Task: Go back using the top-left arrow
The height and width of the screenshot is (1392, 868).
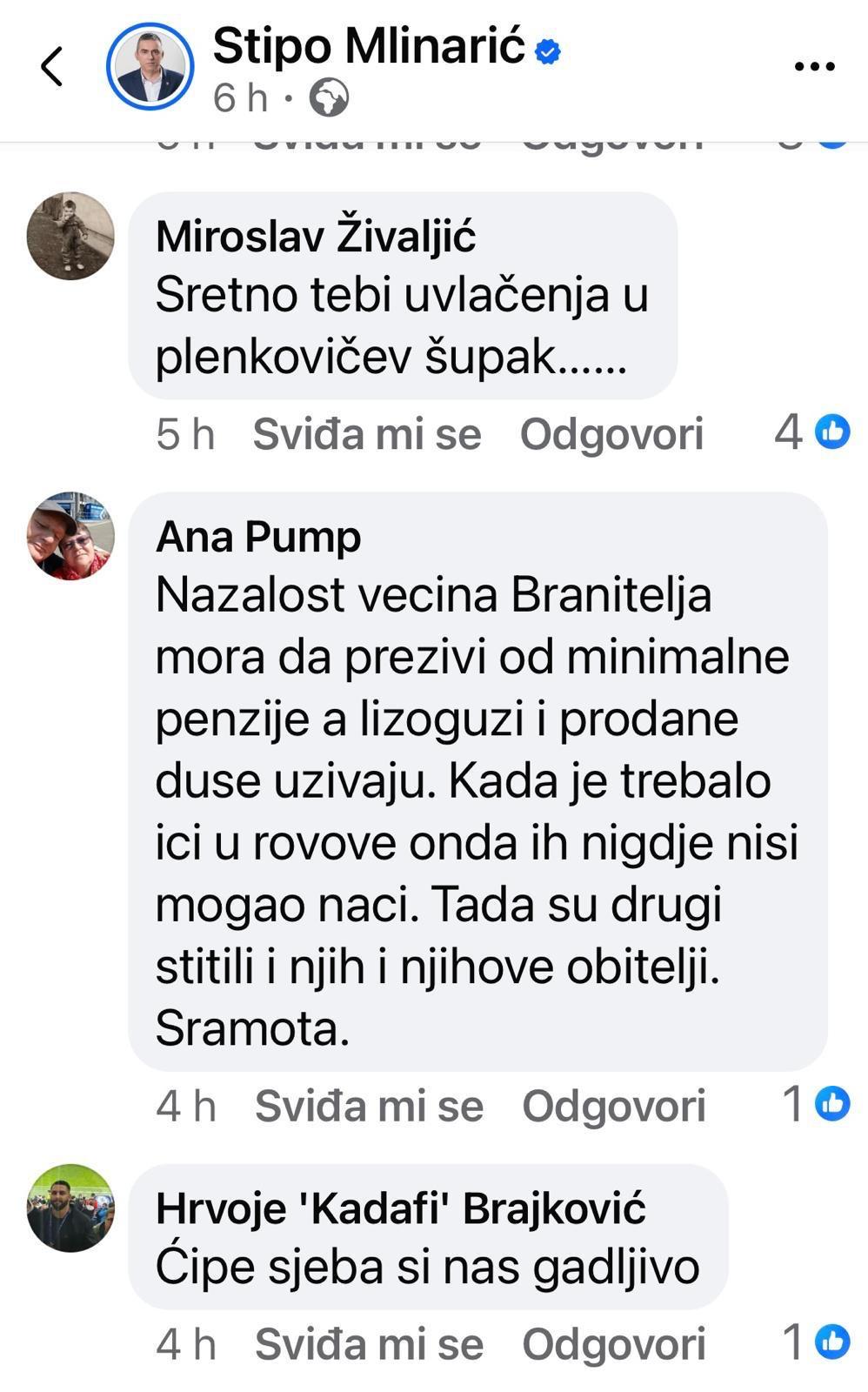Action: coord(52,66)
